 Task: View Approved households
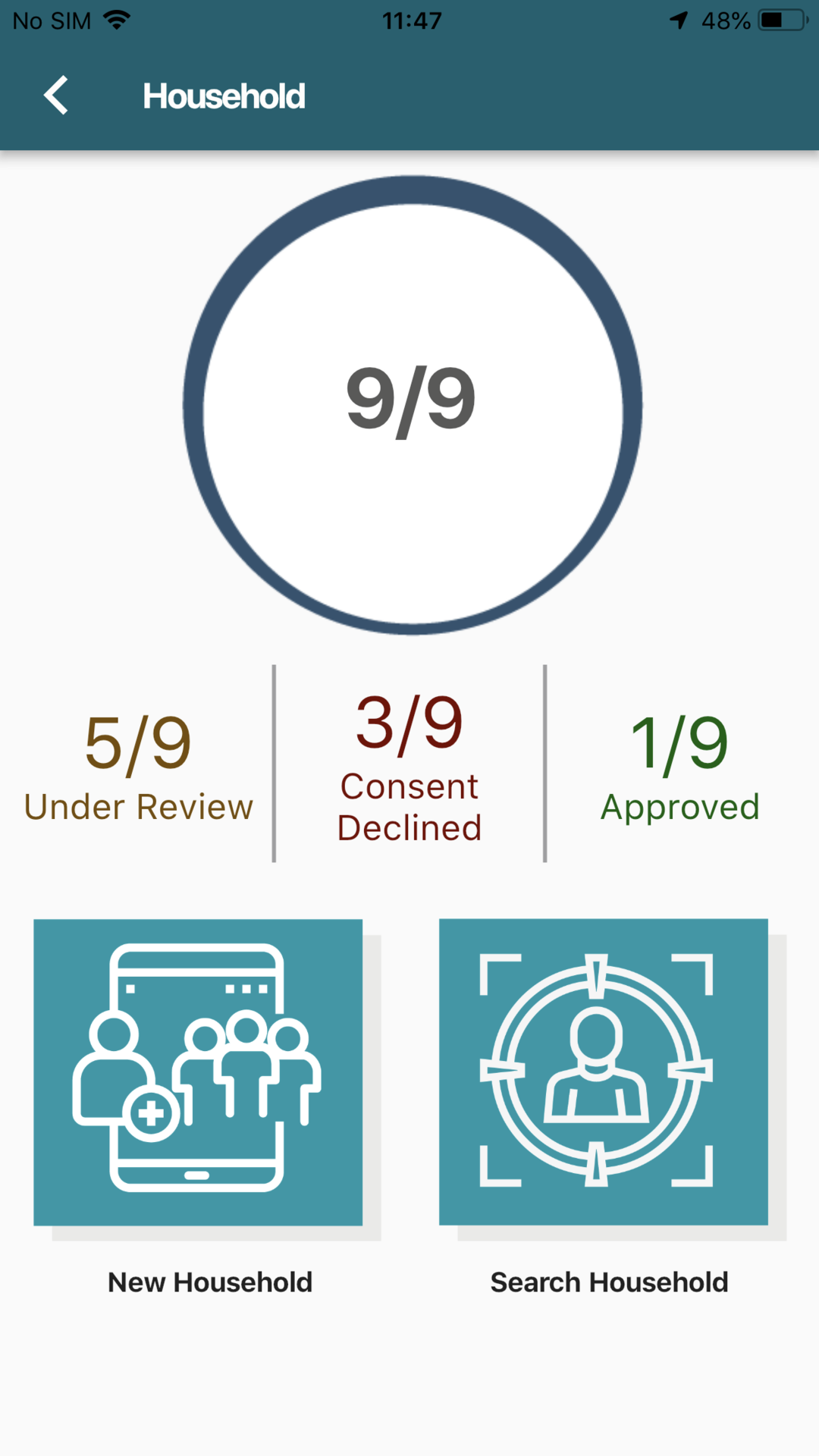point(679,767)
